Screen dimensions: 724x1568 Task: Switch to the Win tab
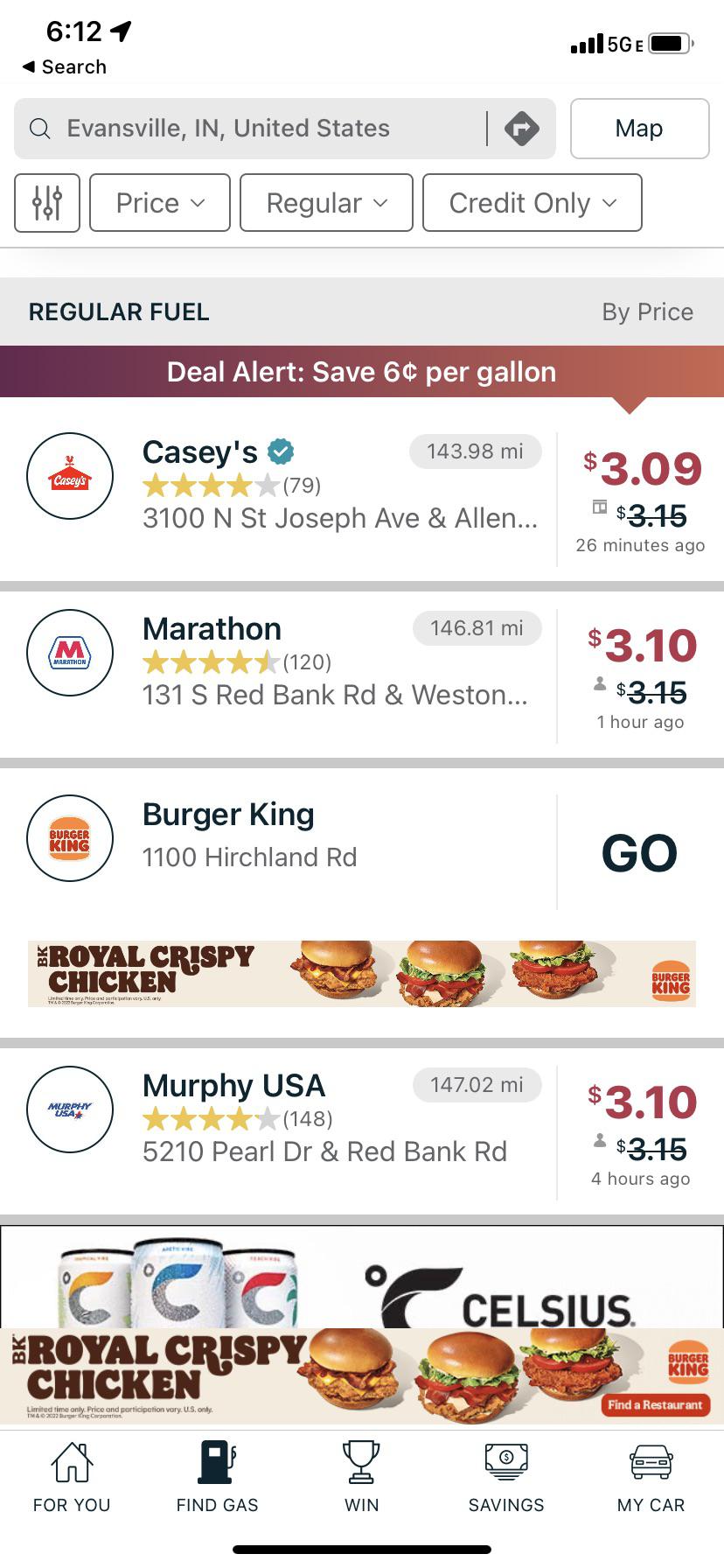361,1478
